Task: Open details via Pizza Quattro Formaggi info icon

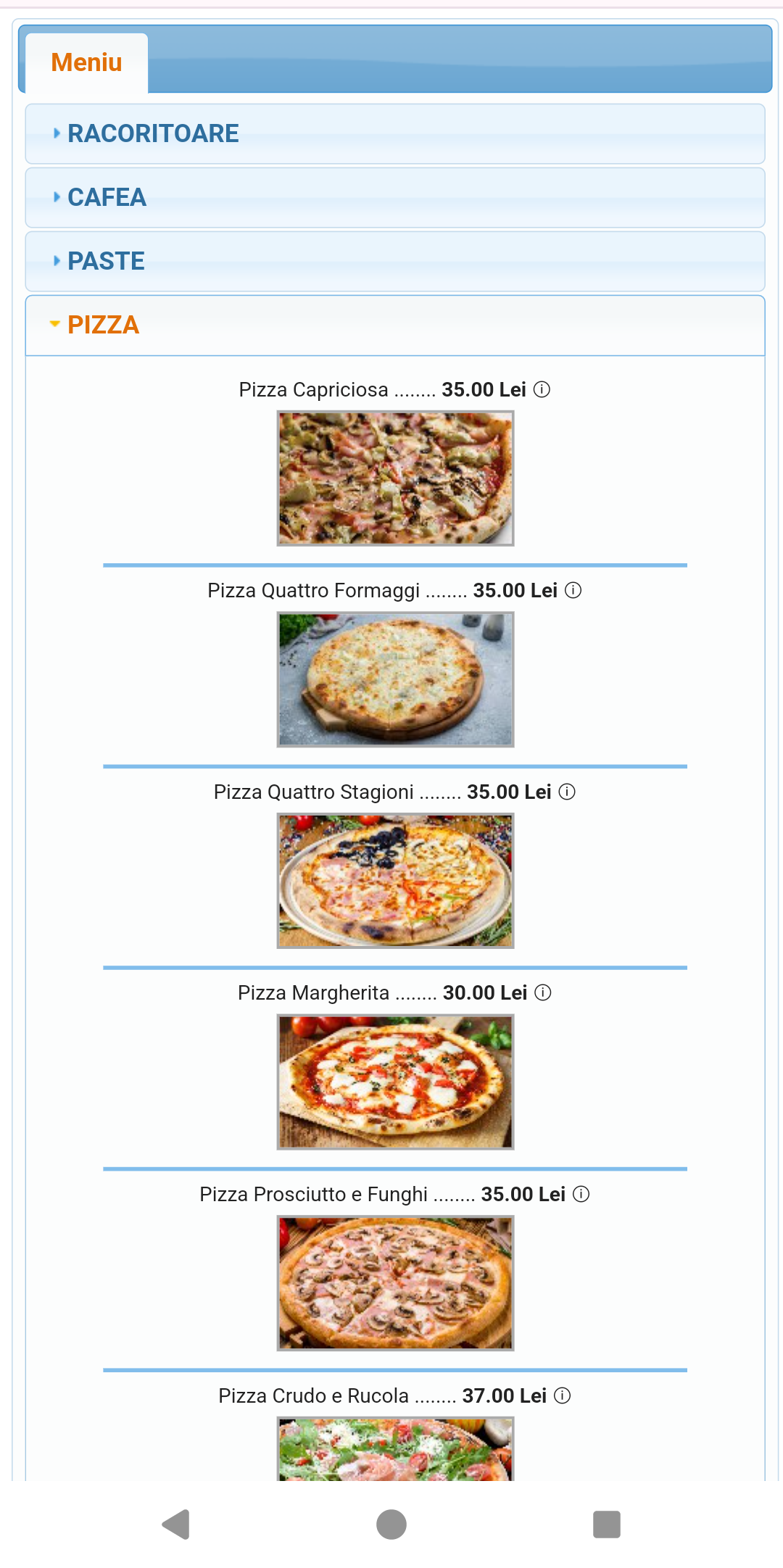Action: pyautogui.click(x=572, y=591)
